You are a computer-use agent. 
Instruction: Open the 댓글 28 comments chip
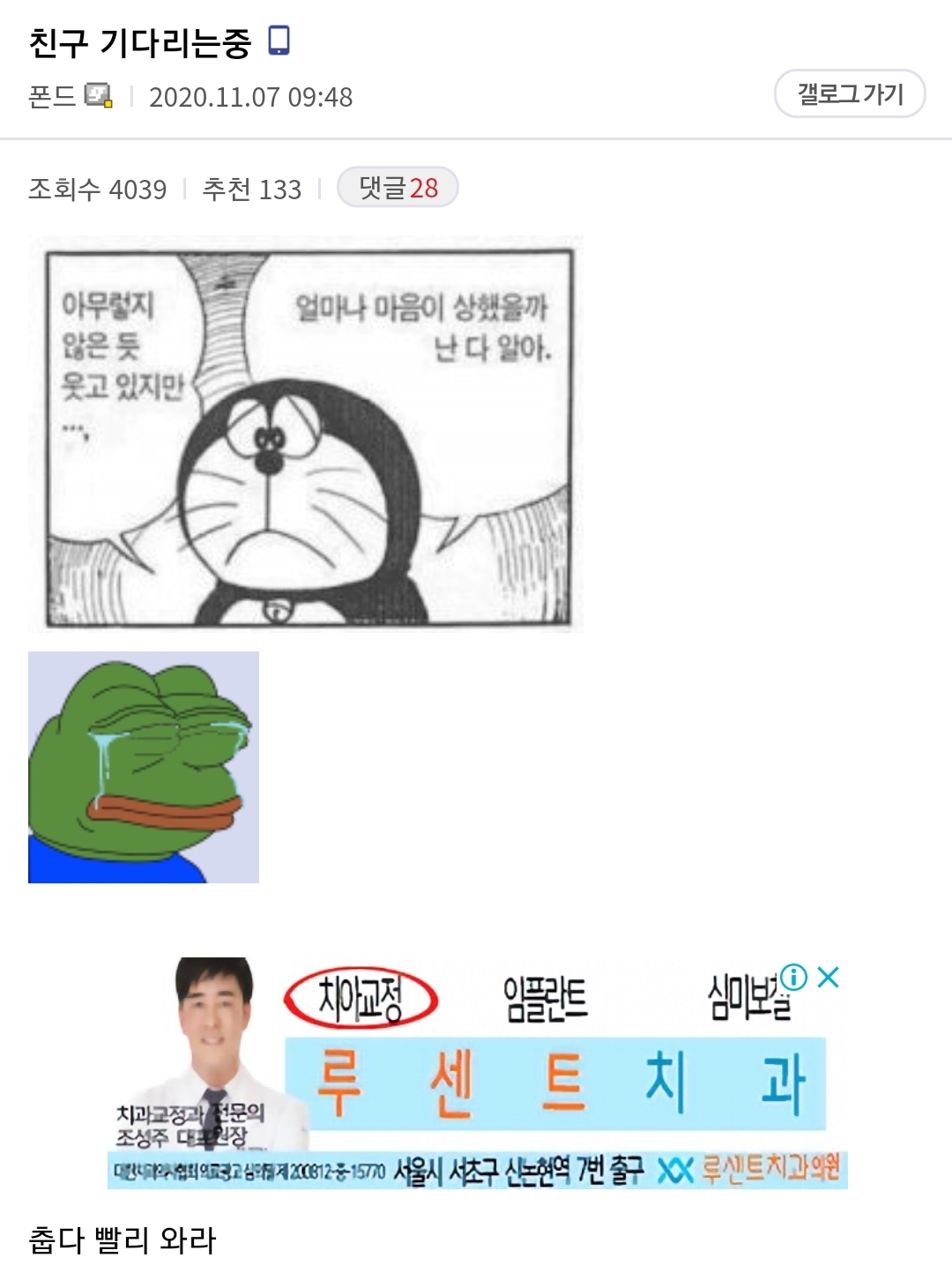coord(398,187)
